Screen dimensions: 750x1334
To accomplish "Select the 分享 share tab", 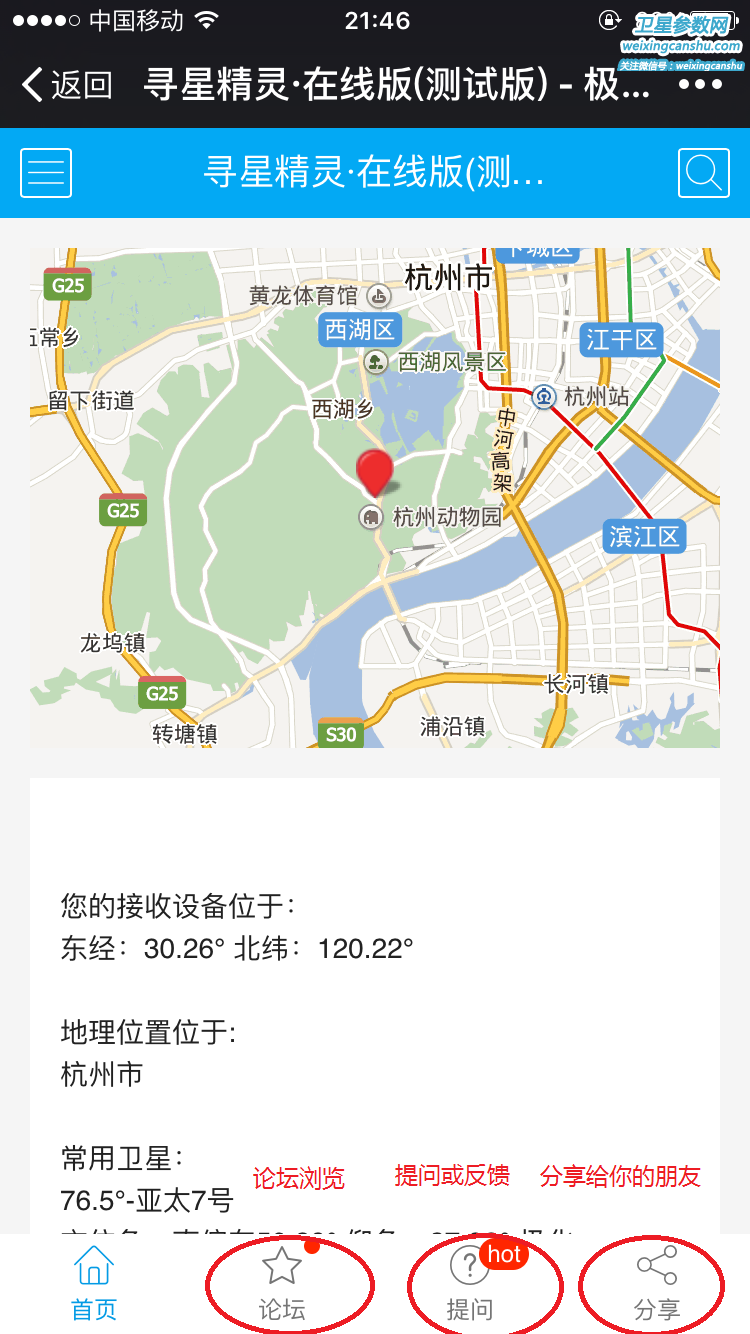I will pos(656,1284).
